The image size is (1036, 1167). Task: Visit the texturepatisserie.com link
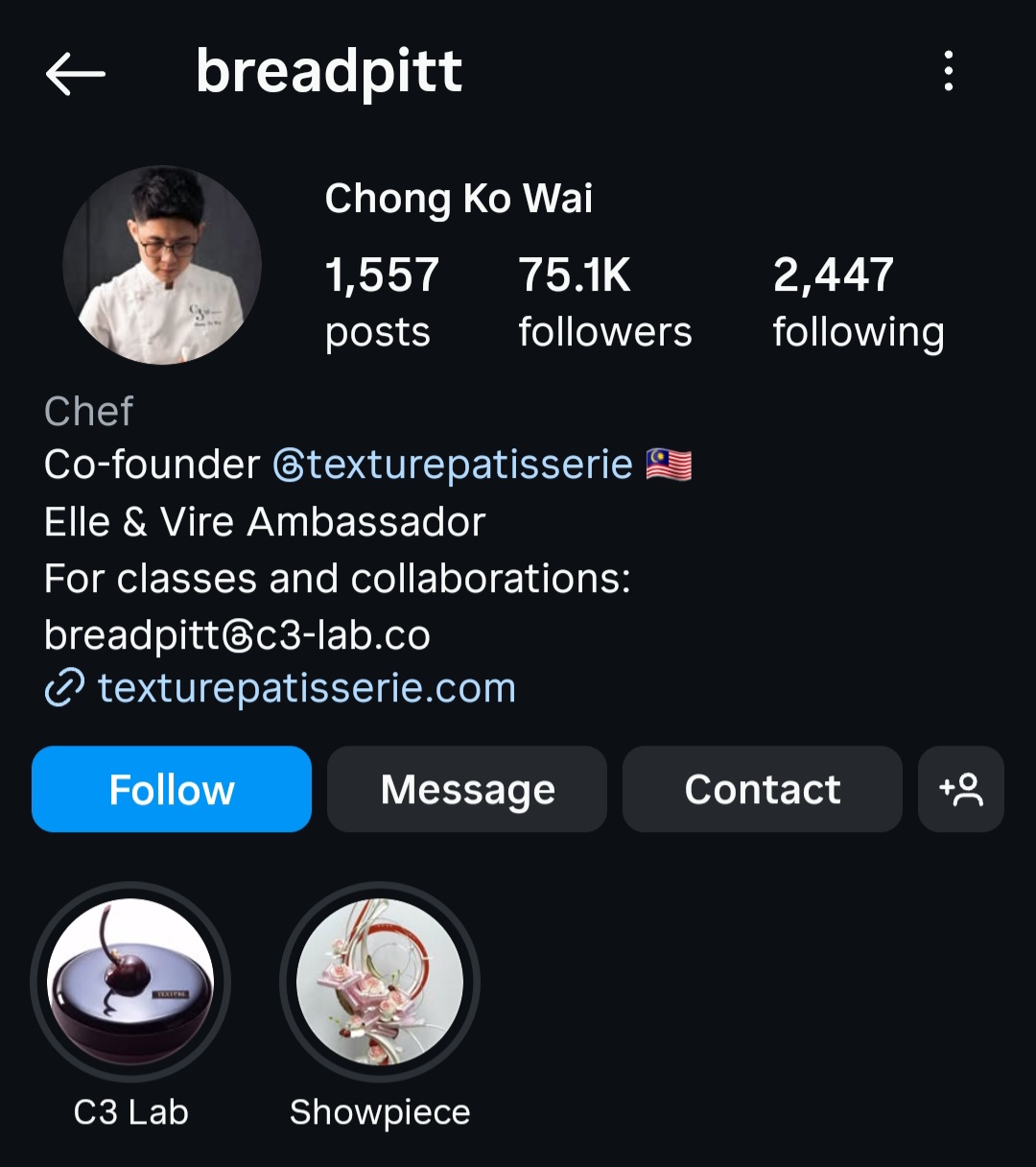tap(306, 688)
